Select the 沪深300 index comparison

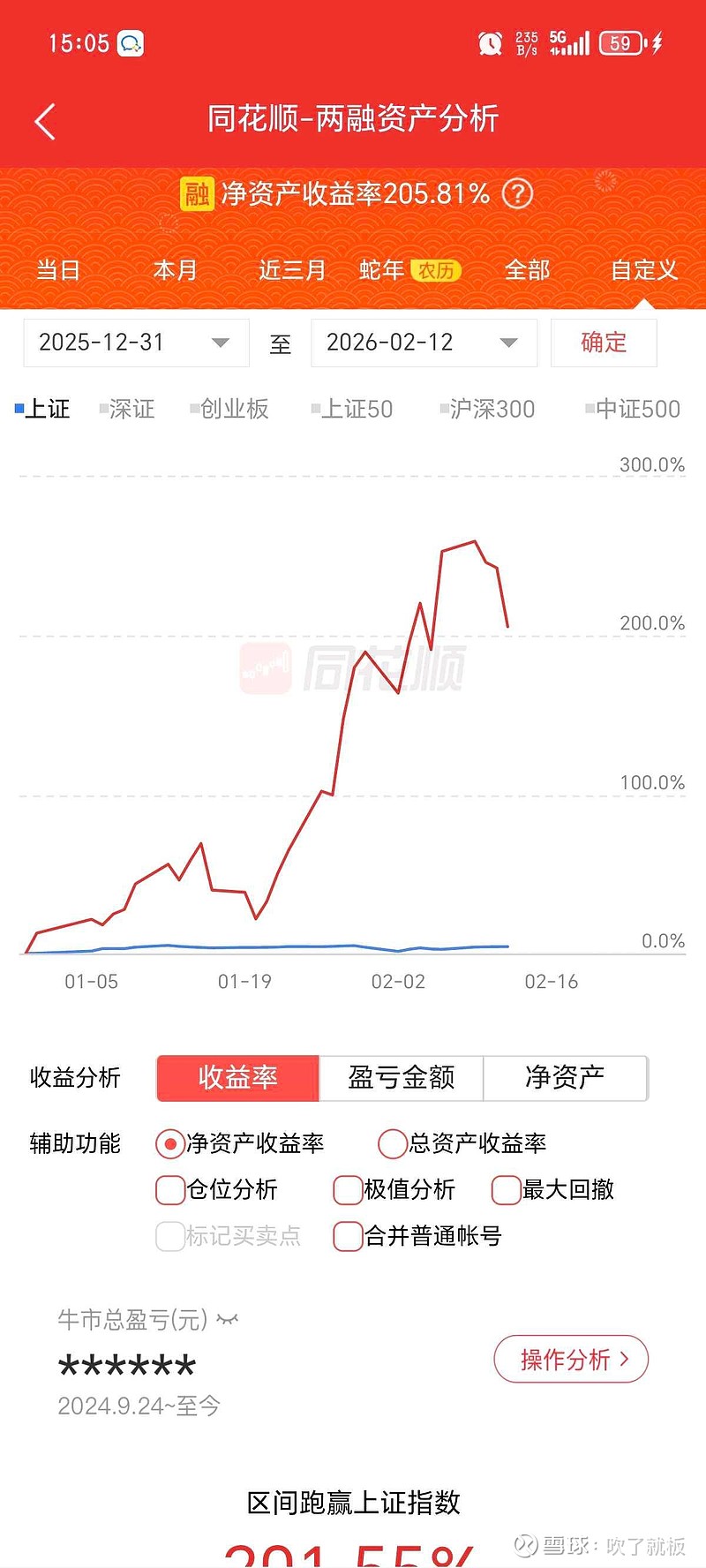point(488,409)
